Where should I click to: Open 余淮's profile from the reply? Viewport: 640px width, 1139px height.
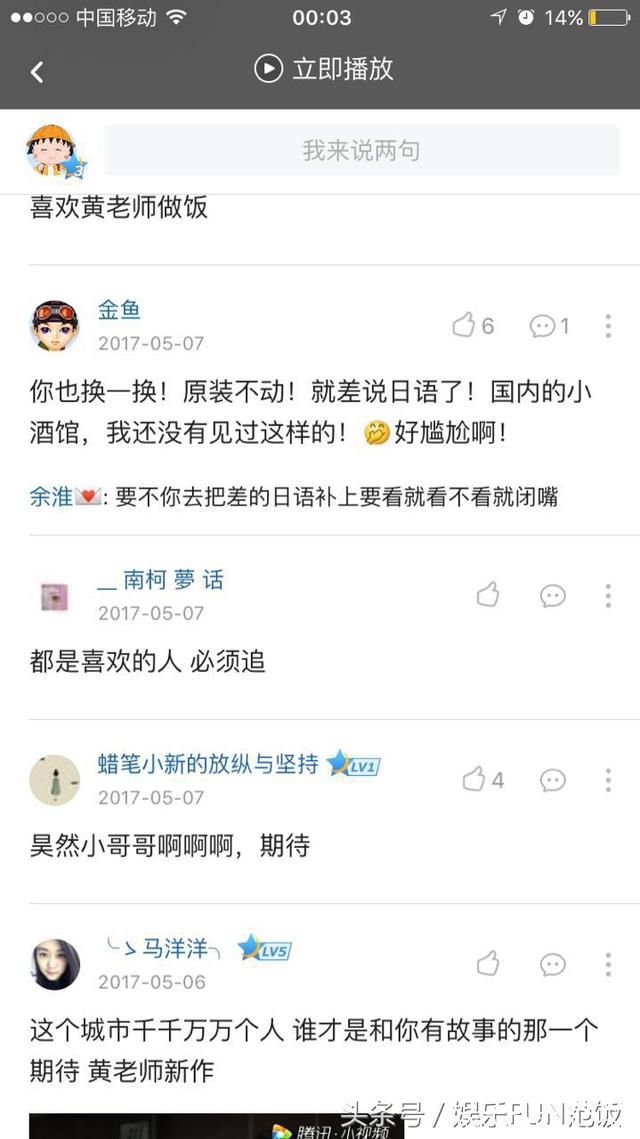click(x=52, y=496)
